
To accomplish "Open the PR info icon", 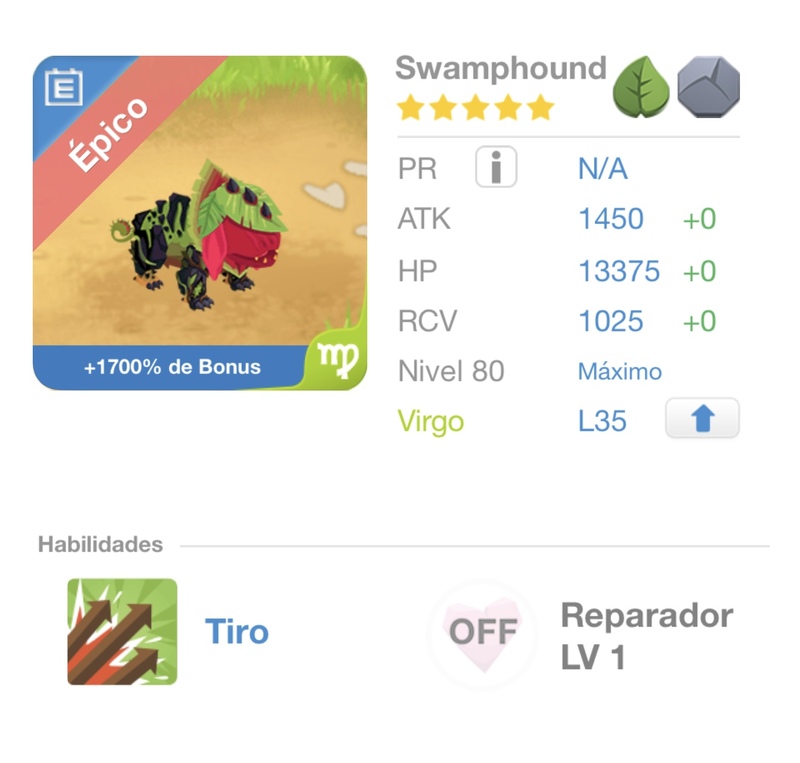I will coord(496,168).
